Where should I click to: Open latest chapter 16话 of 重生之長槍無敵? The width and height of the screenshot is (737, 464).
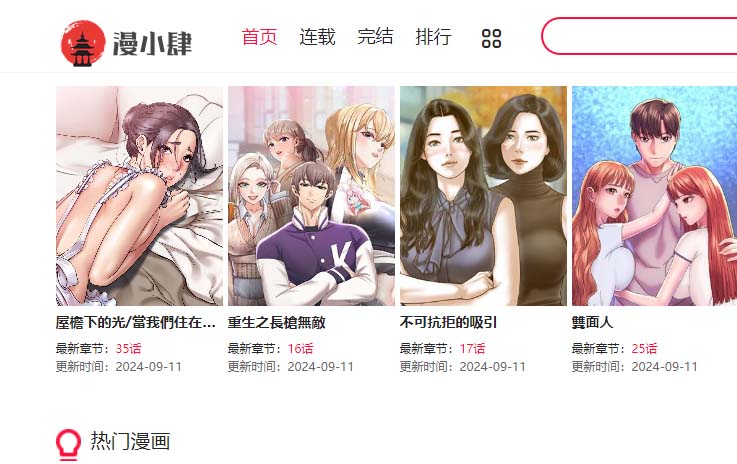click(x=300, y=349)
